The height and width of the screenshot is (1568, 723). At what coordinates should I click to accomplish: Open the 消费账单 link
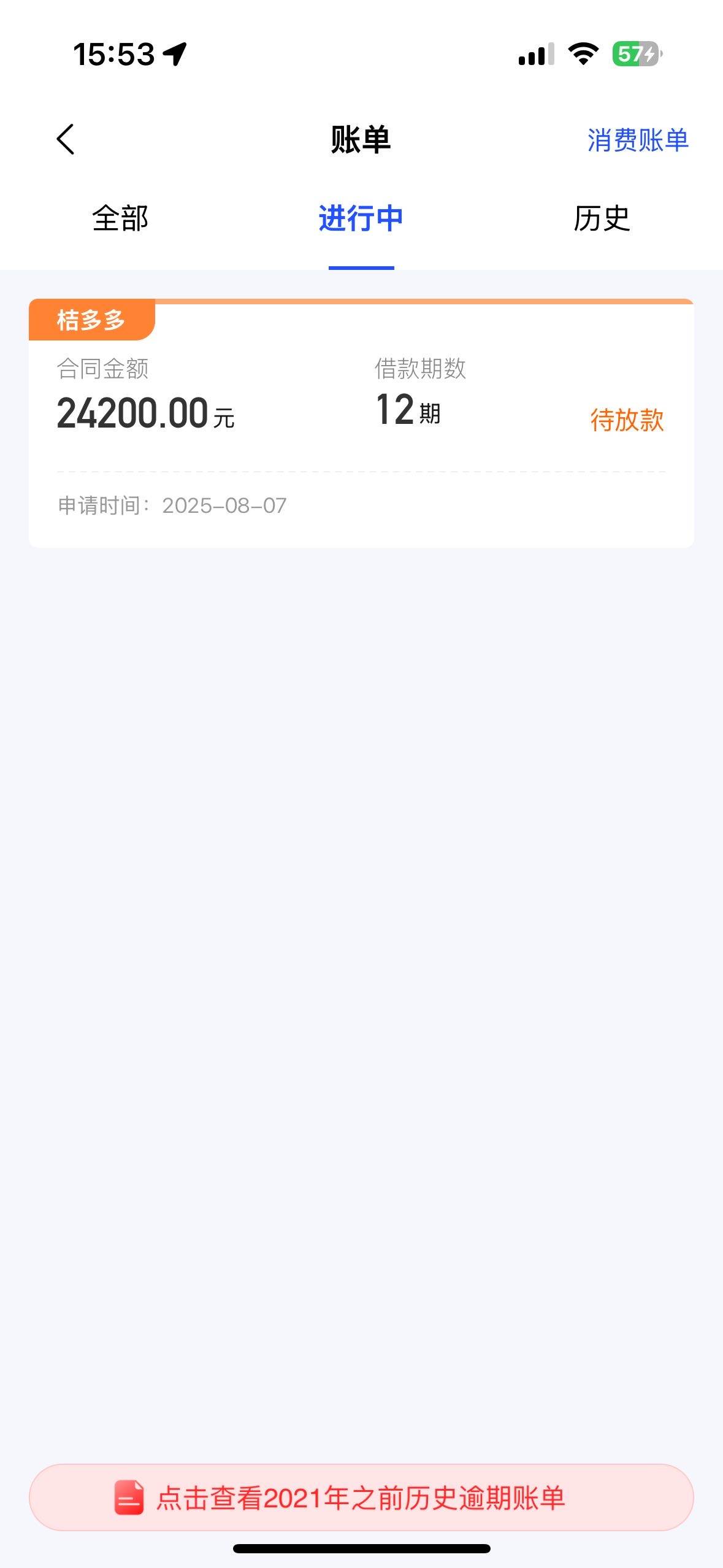(x=638, y=140)
